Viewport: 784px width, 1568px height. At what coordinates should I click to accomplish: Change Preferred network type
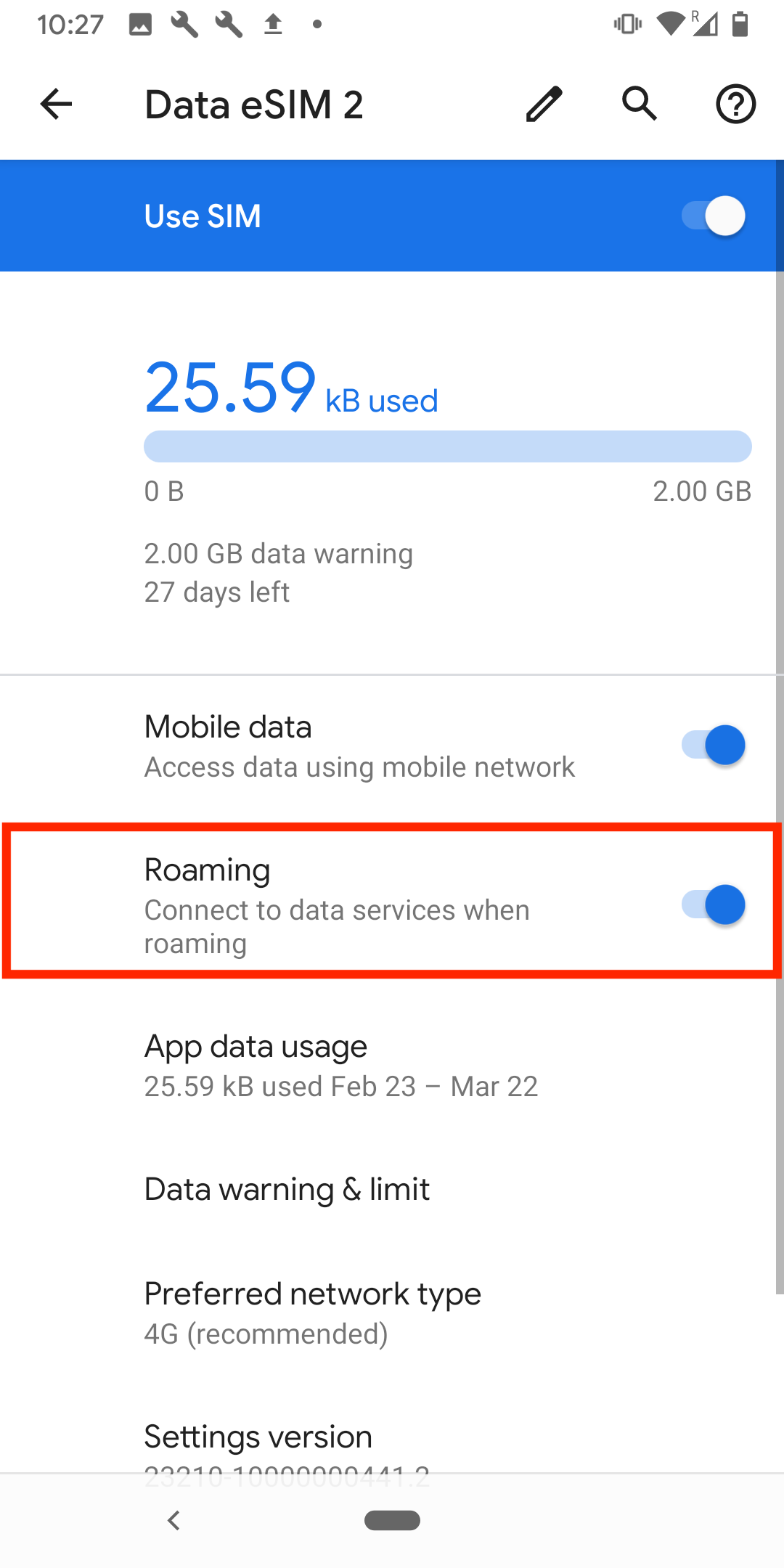coord(312,1312)
